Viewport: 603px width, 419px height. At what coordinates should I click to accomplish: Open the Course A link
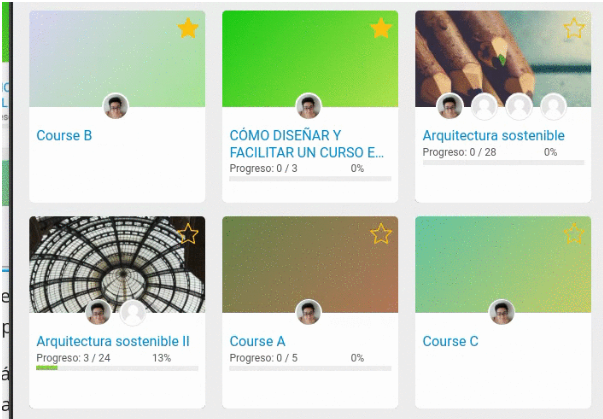[257, 341]
